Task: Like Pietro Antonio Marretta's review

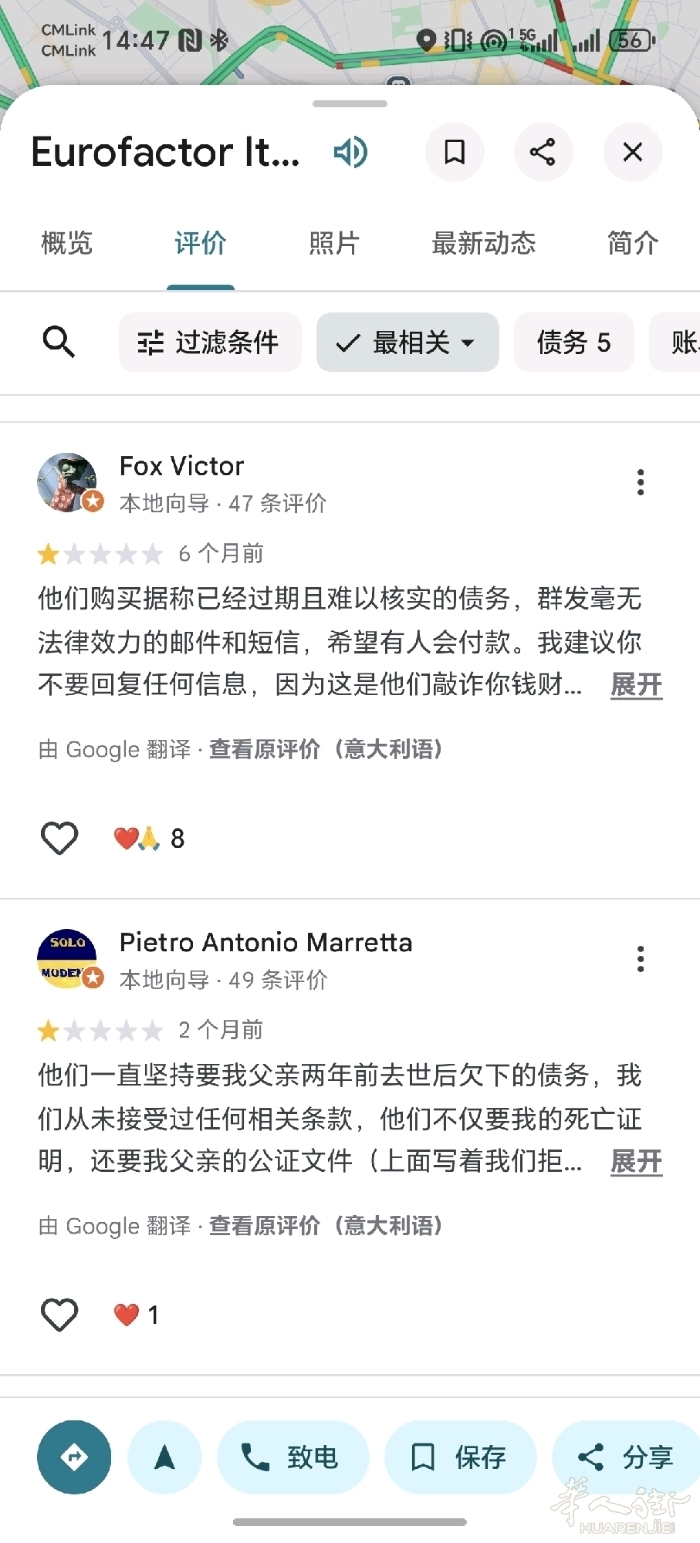Action: [59, 1315]
